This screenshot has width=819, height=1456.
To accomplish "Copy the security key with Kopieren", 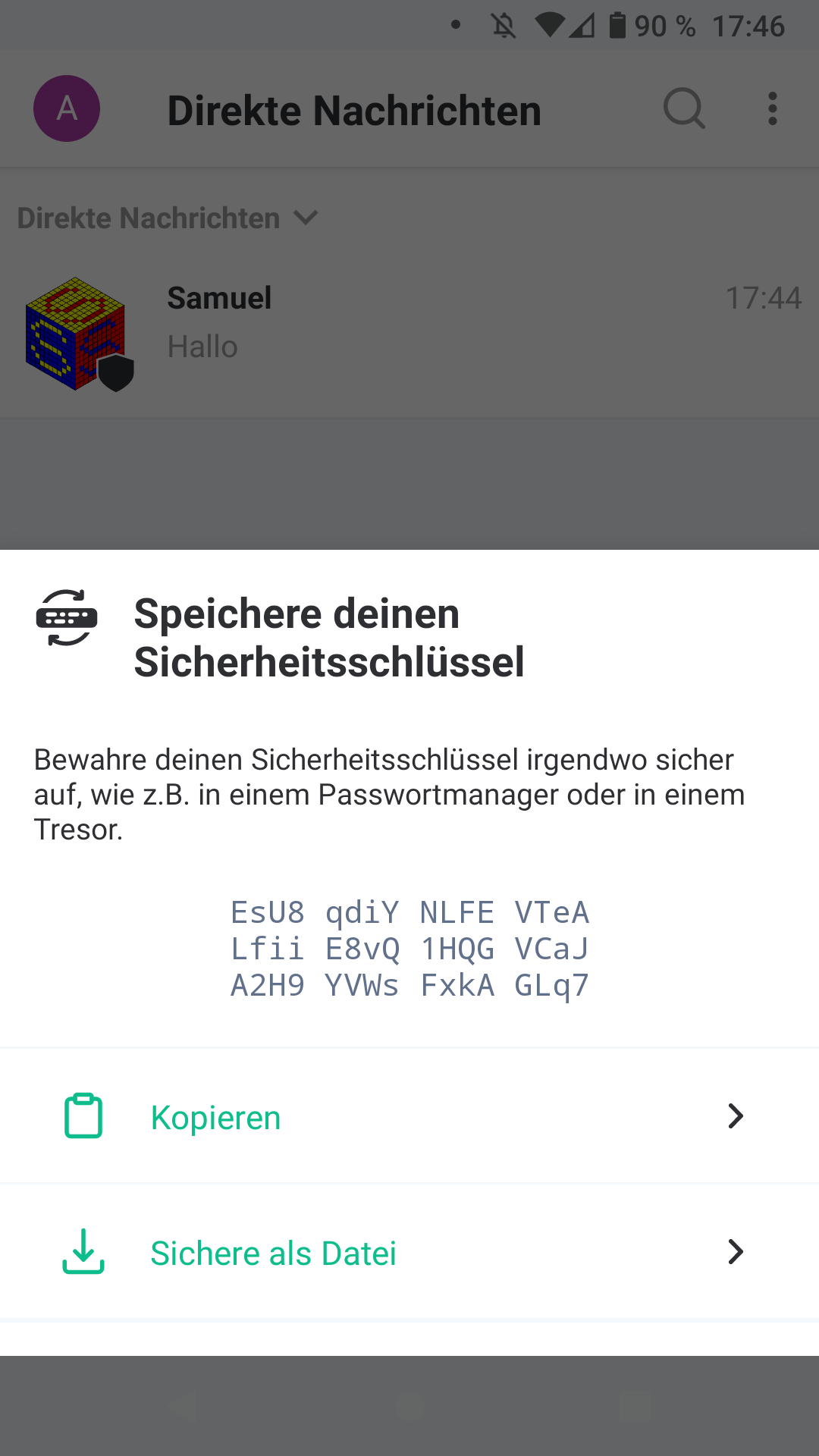I will [x=409, y=1116].
